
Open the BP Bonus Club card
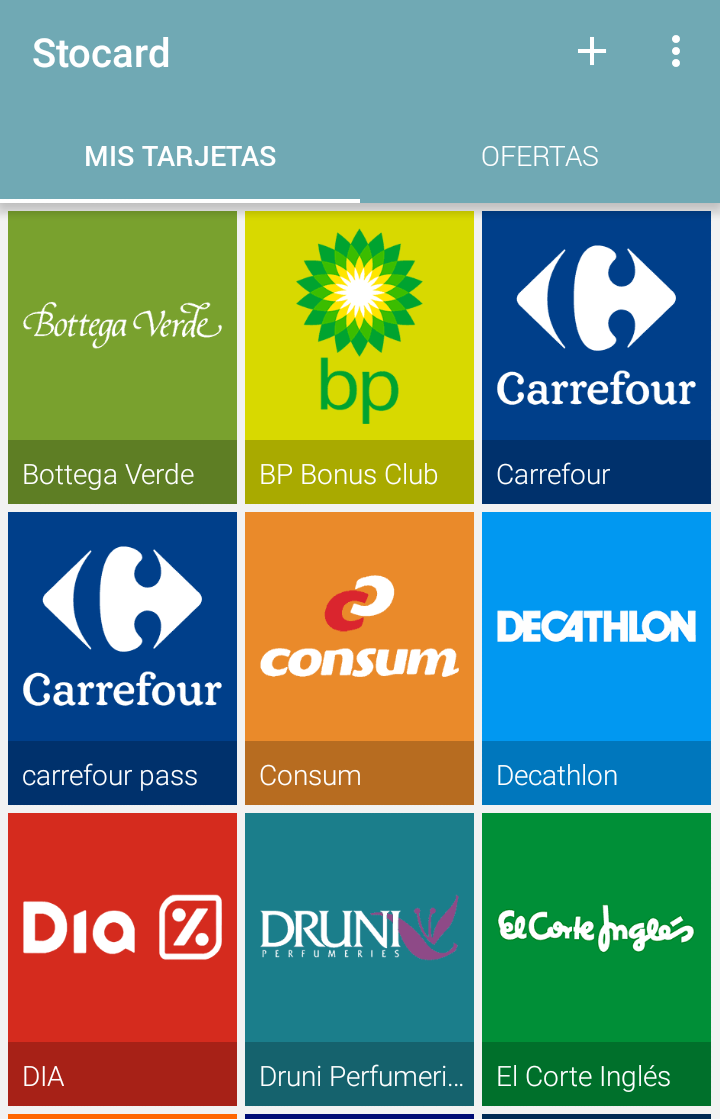tap(359, 356)
